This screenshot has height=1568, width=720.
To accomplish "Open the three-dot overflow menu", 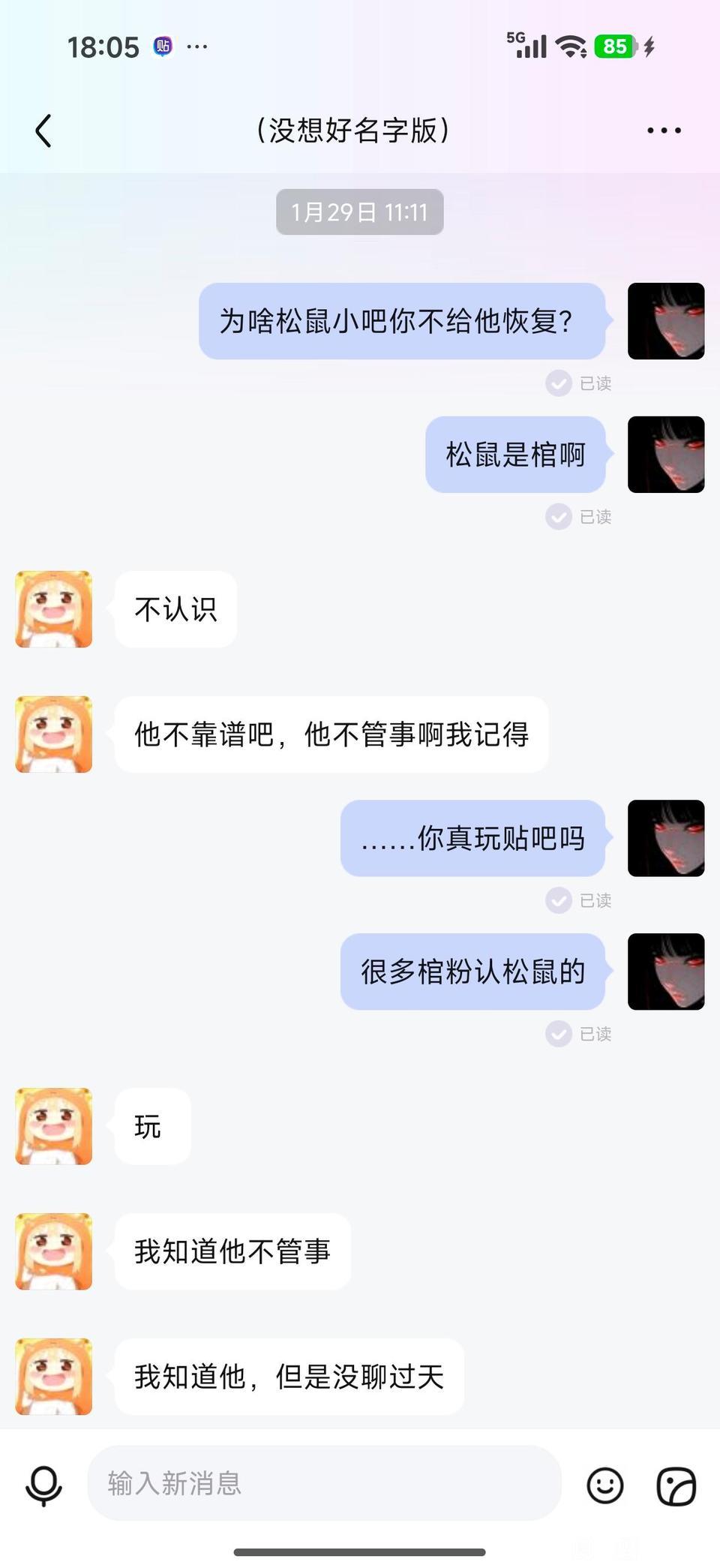I will (664, 131).
